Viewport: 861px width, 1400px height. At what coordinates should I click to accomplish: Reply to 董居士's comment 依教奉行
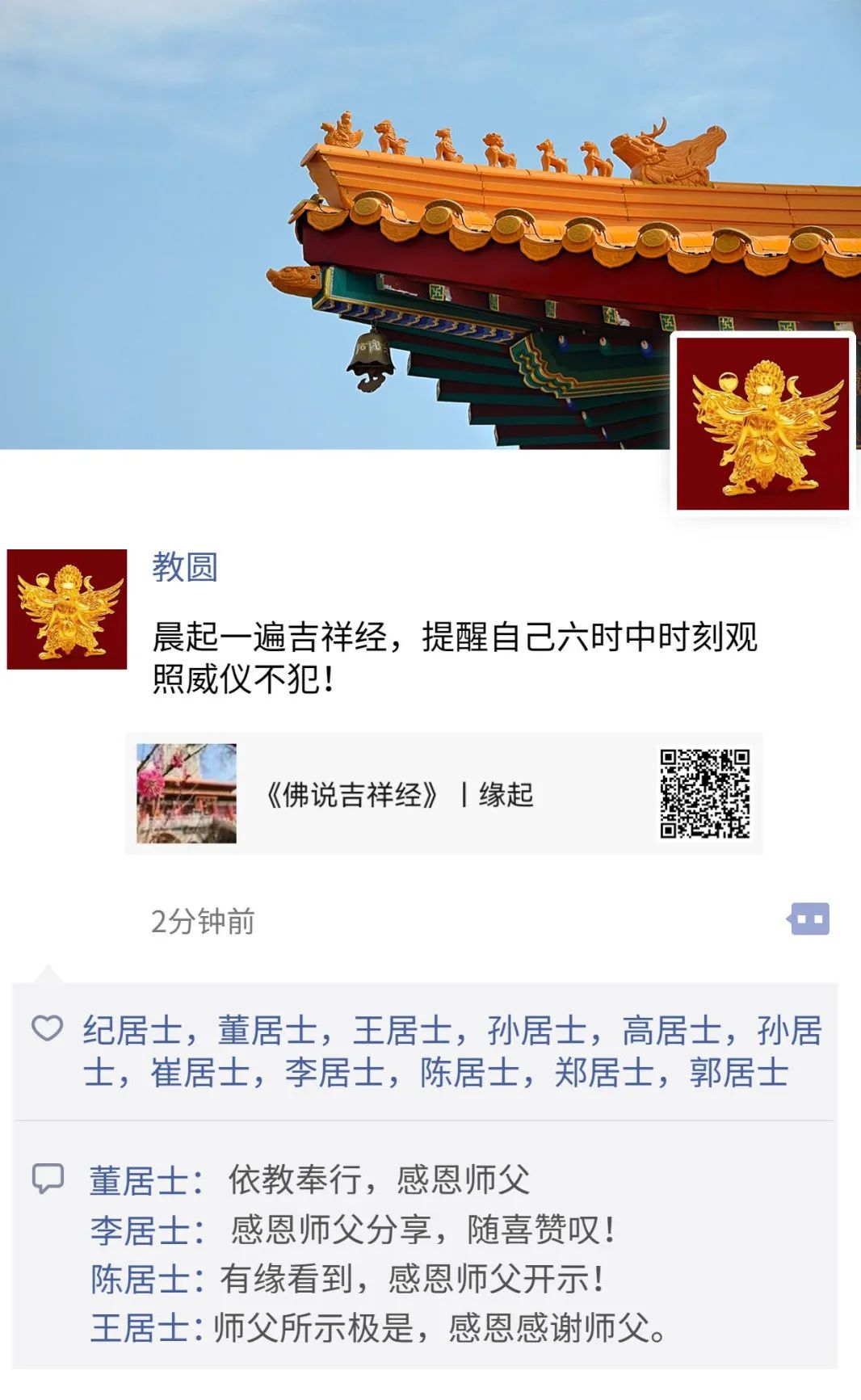(x=378, y=1180)
